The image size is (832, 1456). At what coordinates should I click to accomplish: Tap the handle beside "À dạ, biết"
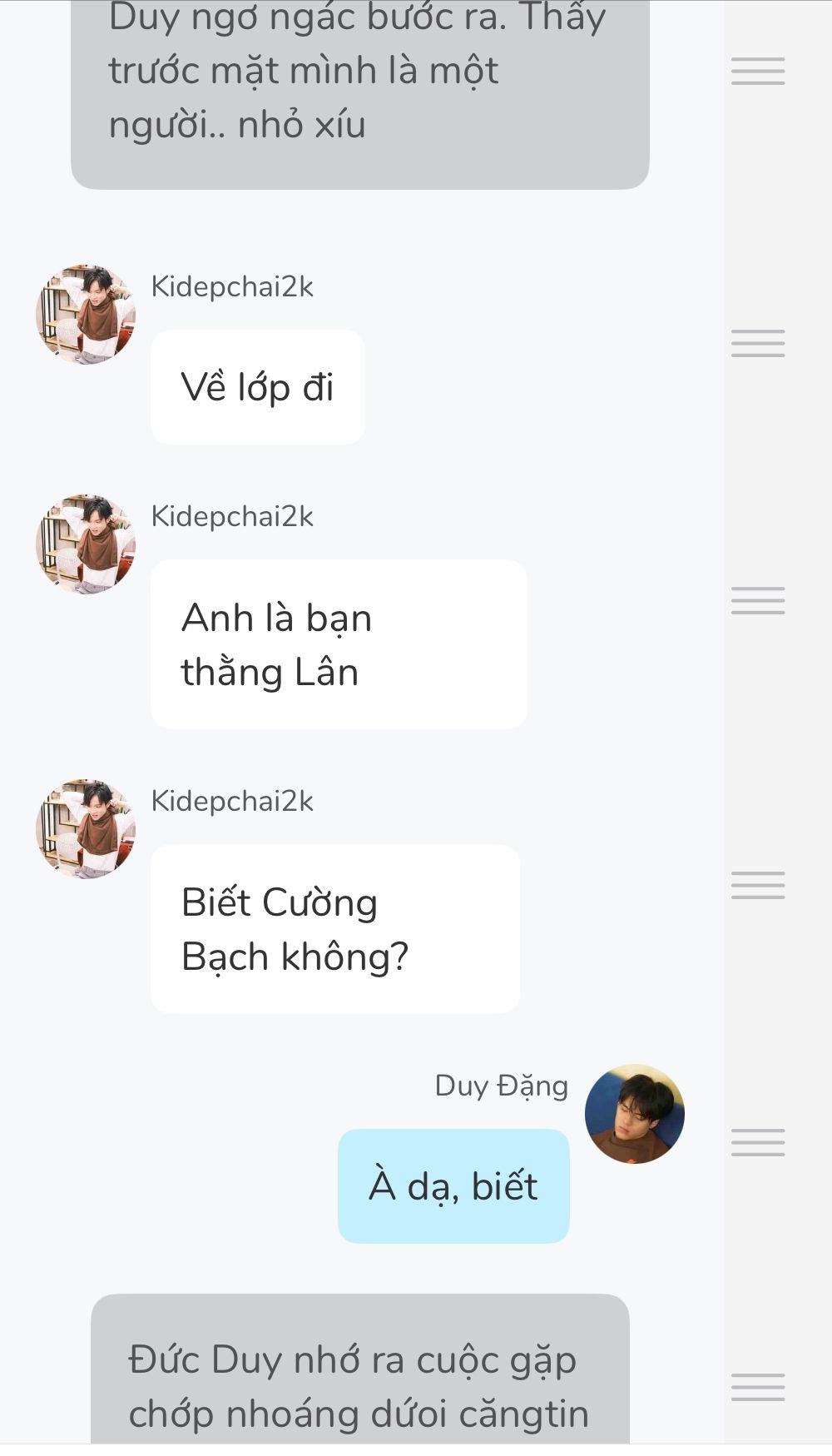(758, 1142)
